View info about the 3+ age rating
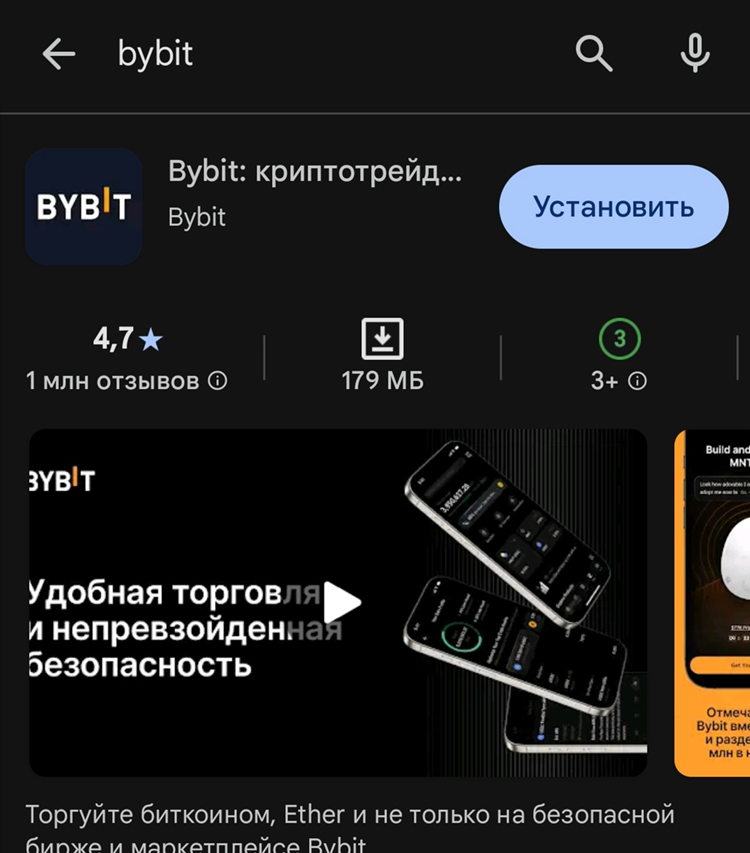Screen dimensions: 750x853 (x=637, y=381)
